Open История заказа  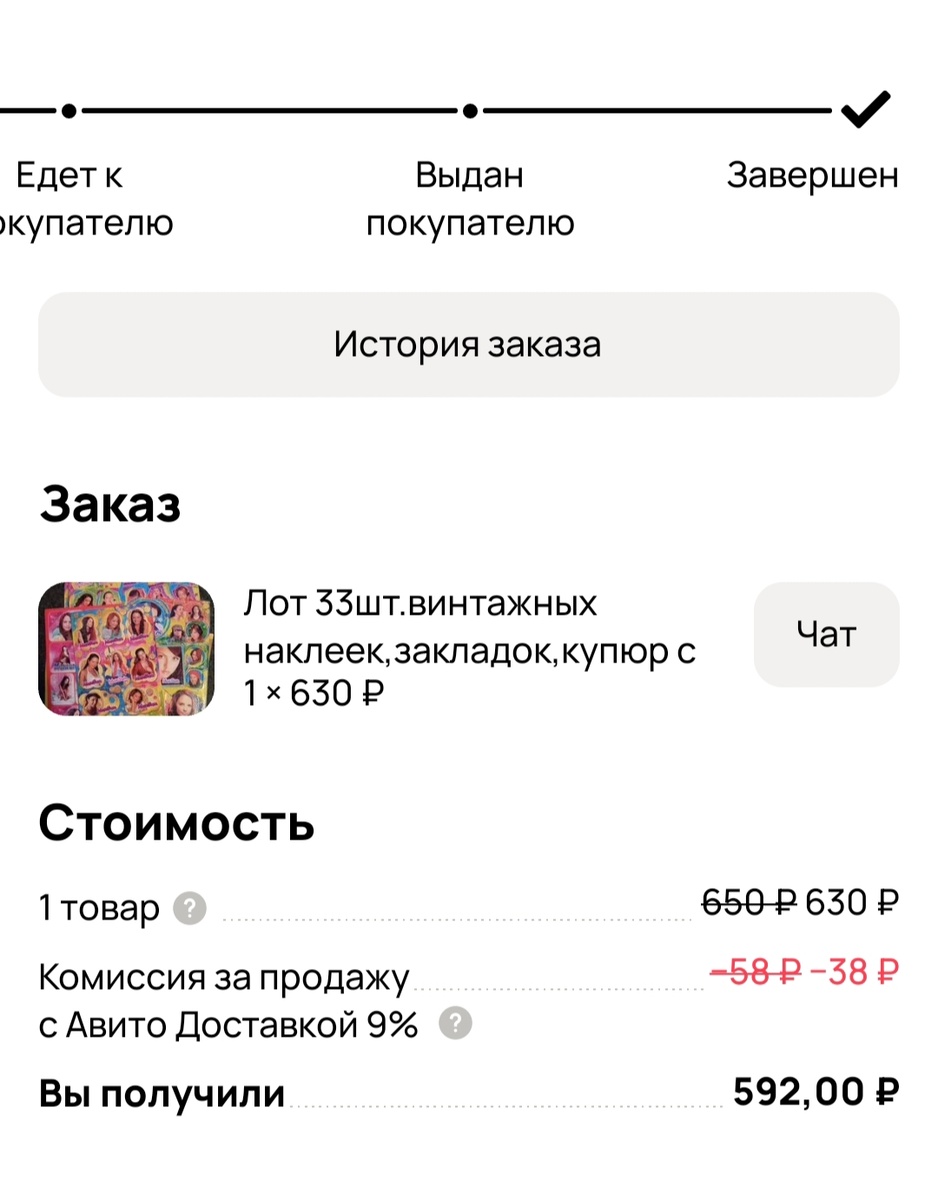(x=468, y=344)
